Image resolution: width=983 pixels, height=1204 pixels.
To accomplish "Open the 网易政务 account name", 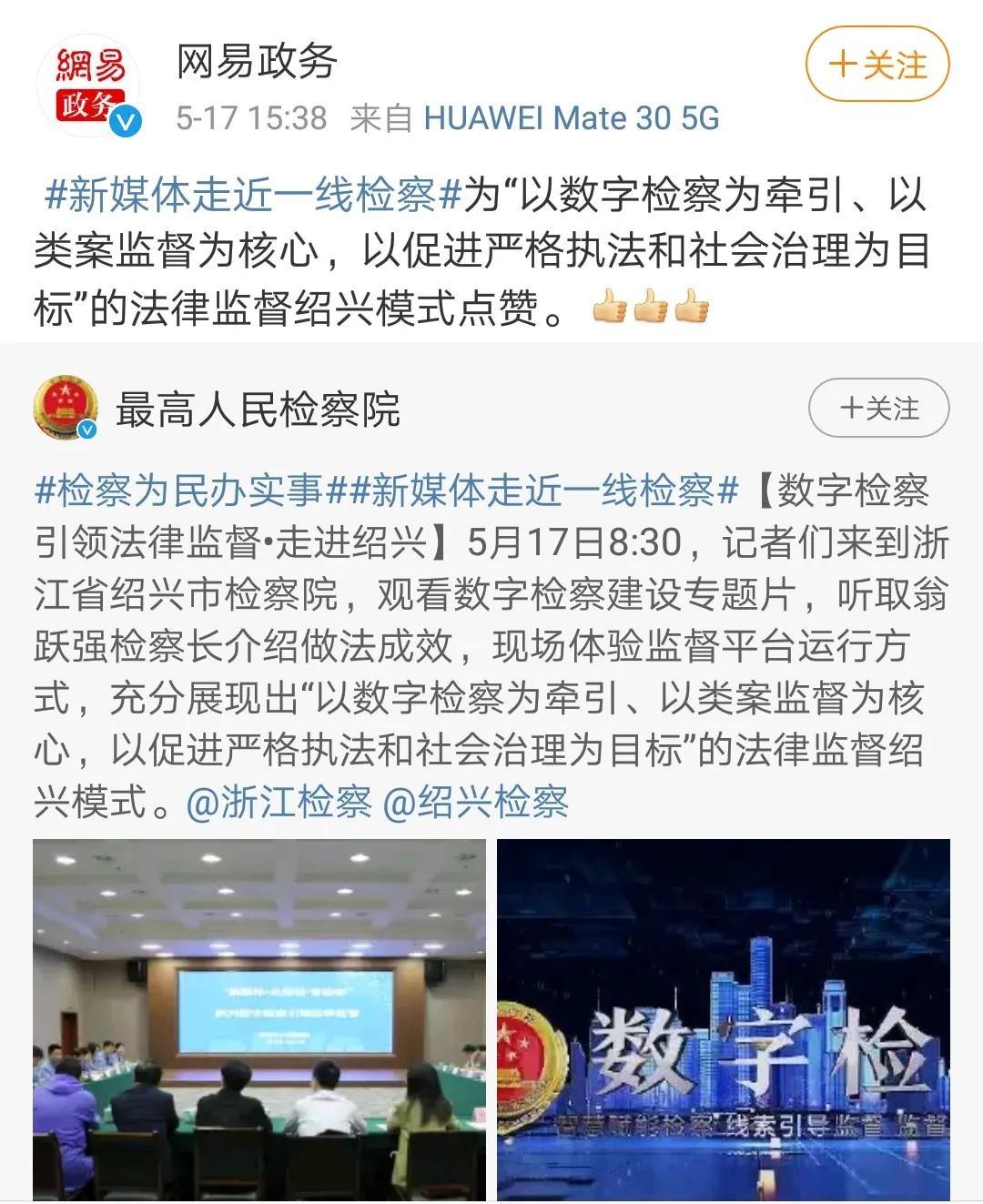I will coord(257,62).
